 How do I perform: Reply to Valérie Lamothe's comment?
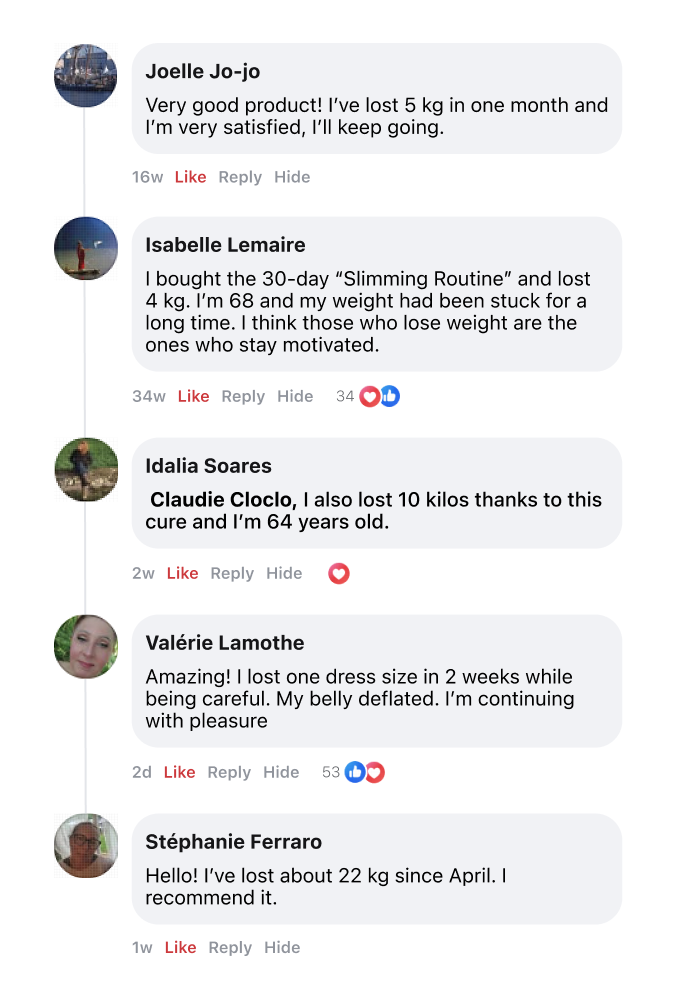click(229, 772)
